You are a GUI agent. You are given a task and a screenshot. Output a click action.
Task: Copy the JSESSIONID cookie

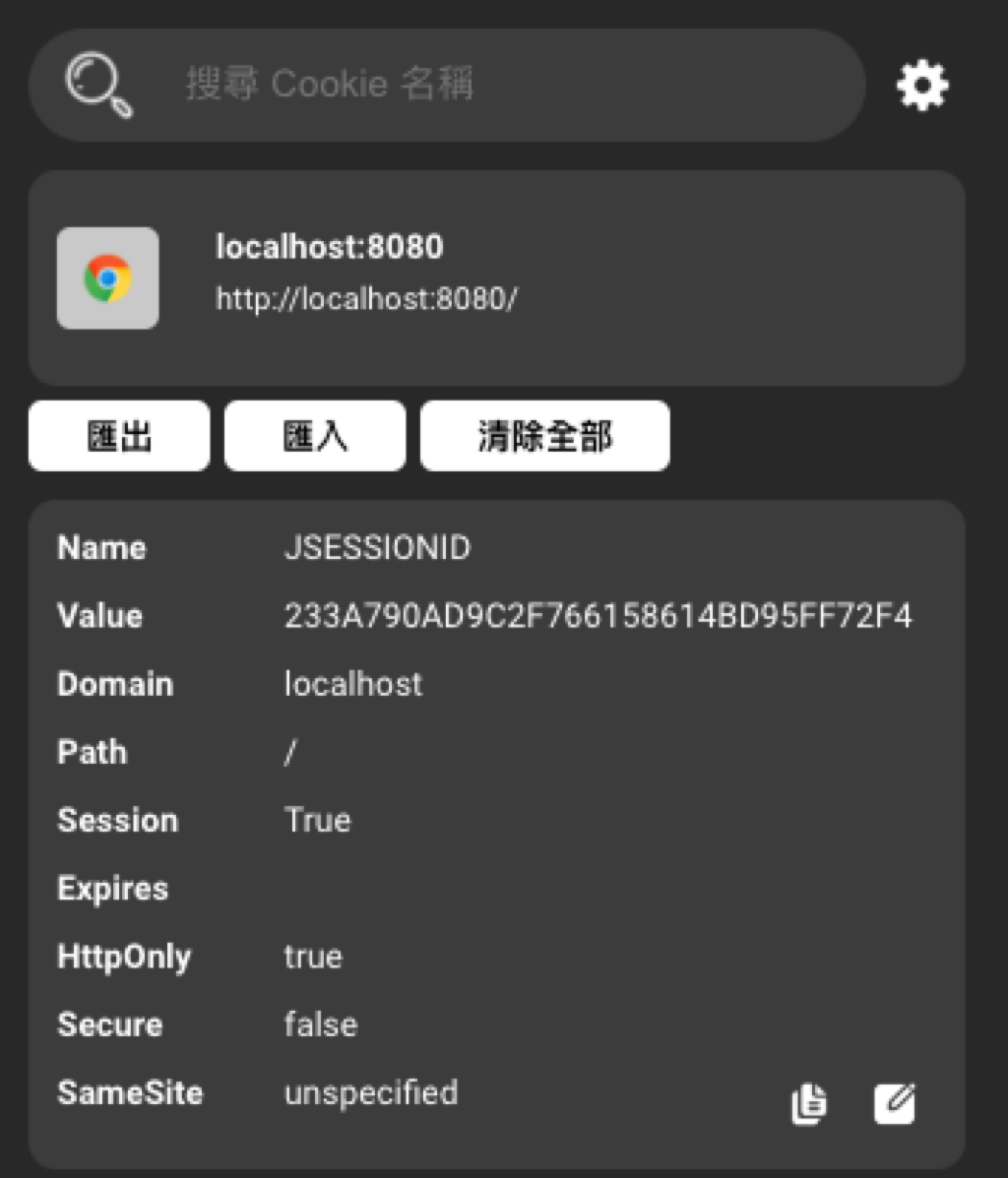[x=808, y=1103]
